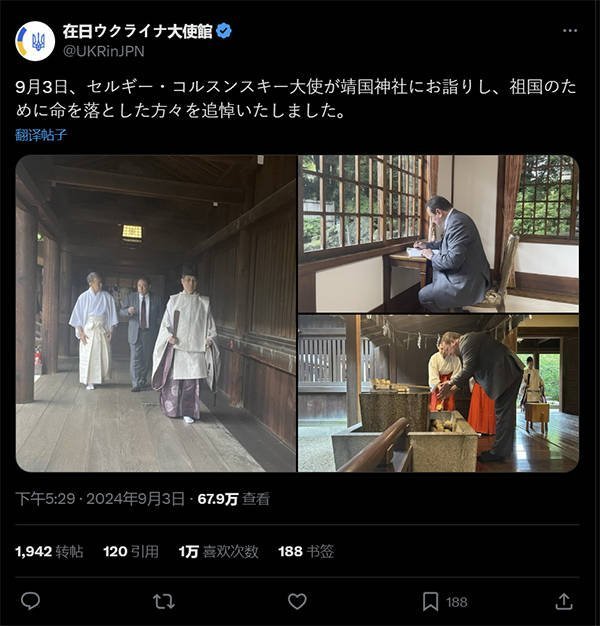Repost this tweet
Image resolution: width=600 pixels, height=626 pixels.
point(163,601)
